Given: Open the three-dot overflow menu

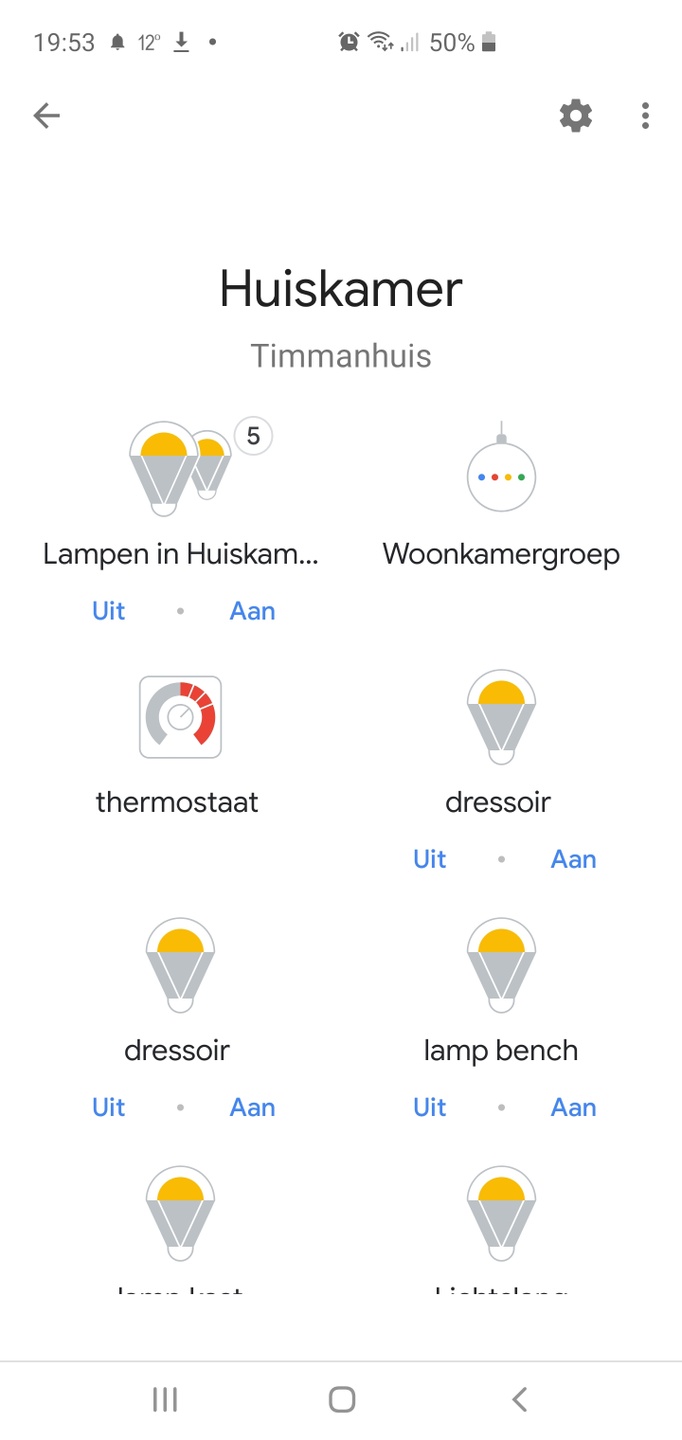Looking at the screenshot, I should pos(645,116).
